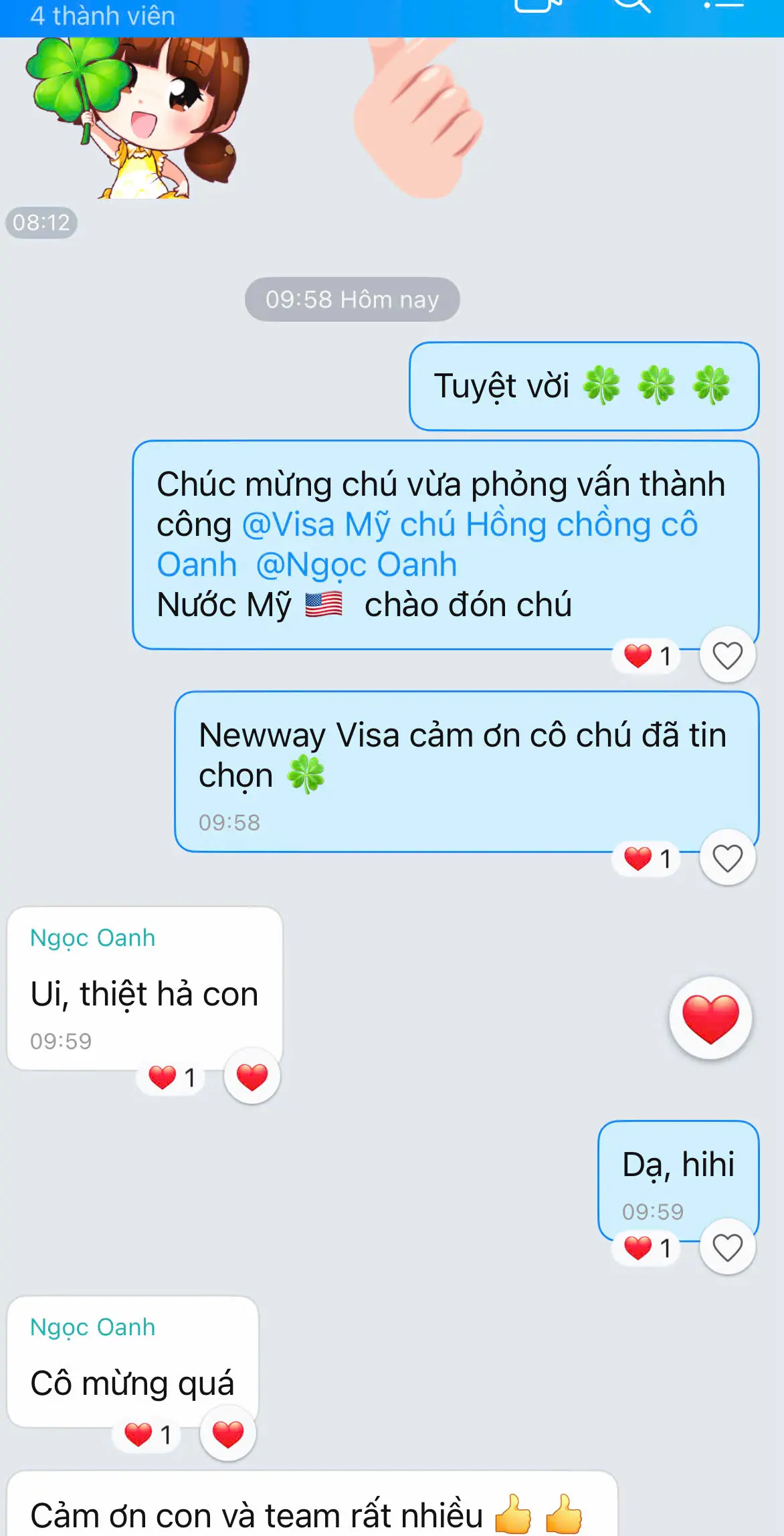
Task: Tap Ngọc Oanh's name above 'Cô mừng quá'
Action: click(x=92, y=1327)
